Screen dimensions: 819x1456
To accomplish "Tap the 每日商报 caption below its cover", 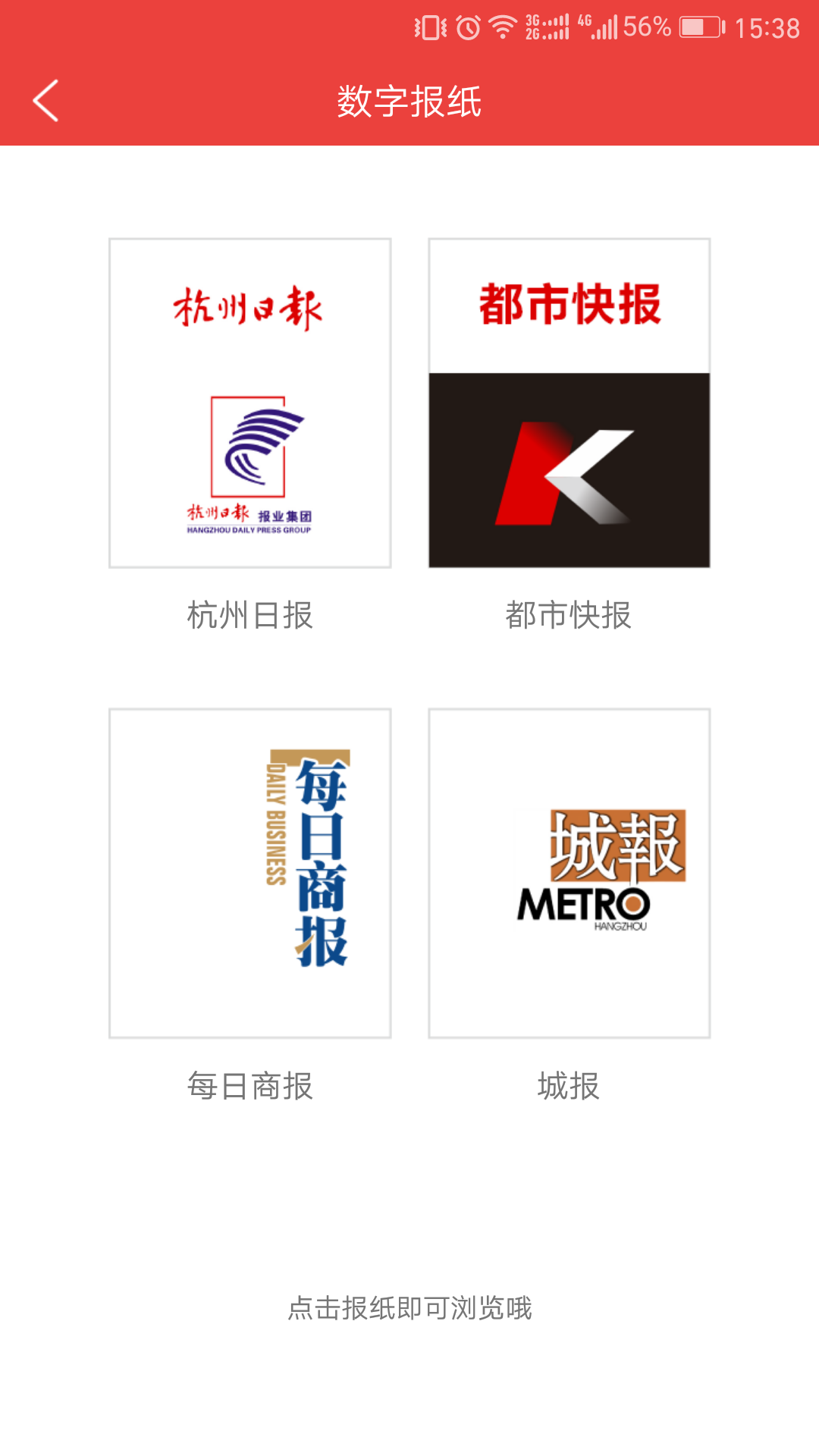I will [249, 1084].
